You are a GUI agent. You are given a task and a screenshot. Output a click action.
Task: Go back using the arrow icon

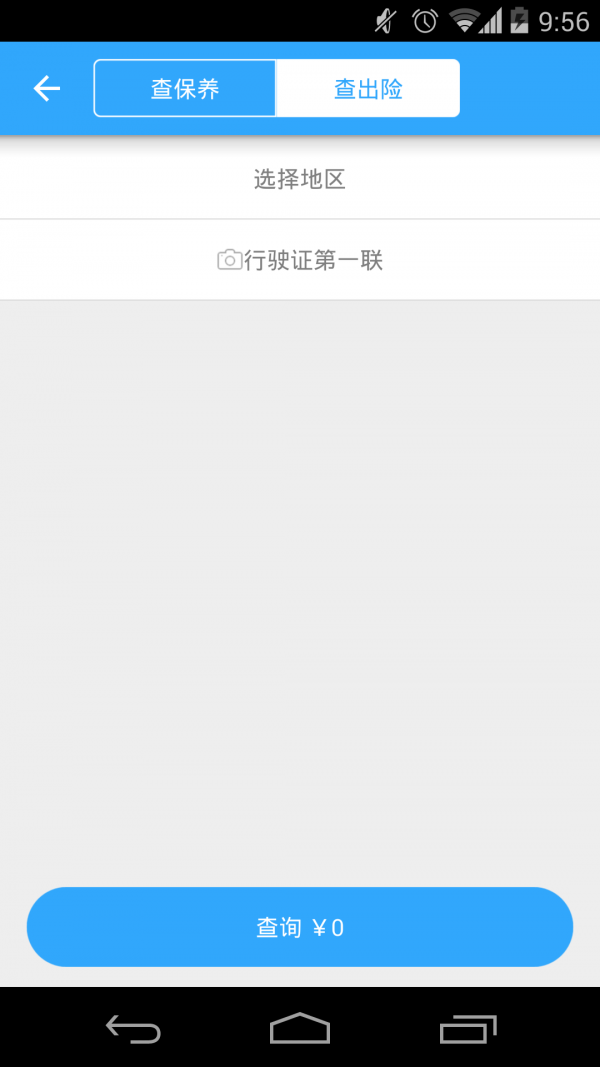pyautogui.click(x=46, y=88)
